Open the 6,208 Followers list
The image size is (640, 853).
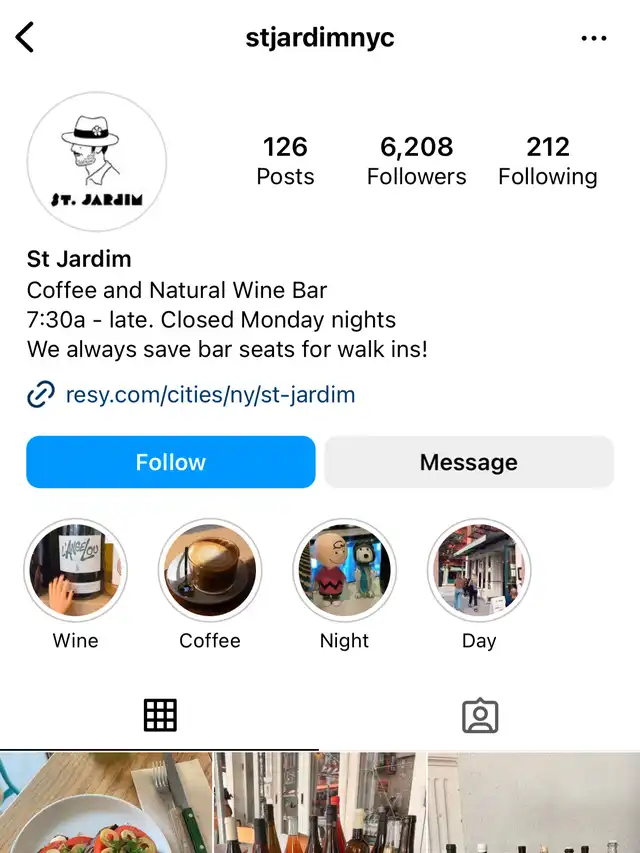[416, 161]
